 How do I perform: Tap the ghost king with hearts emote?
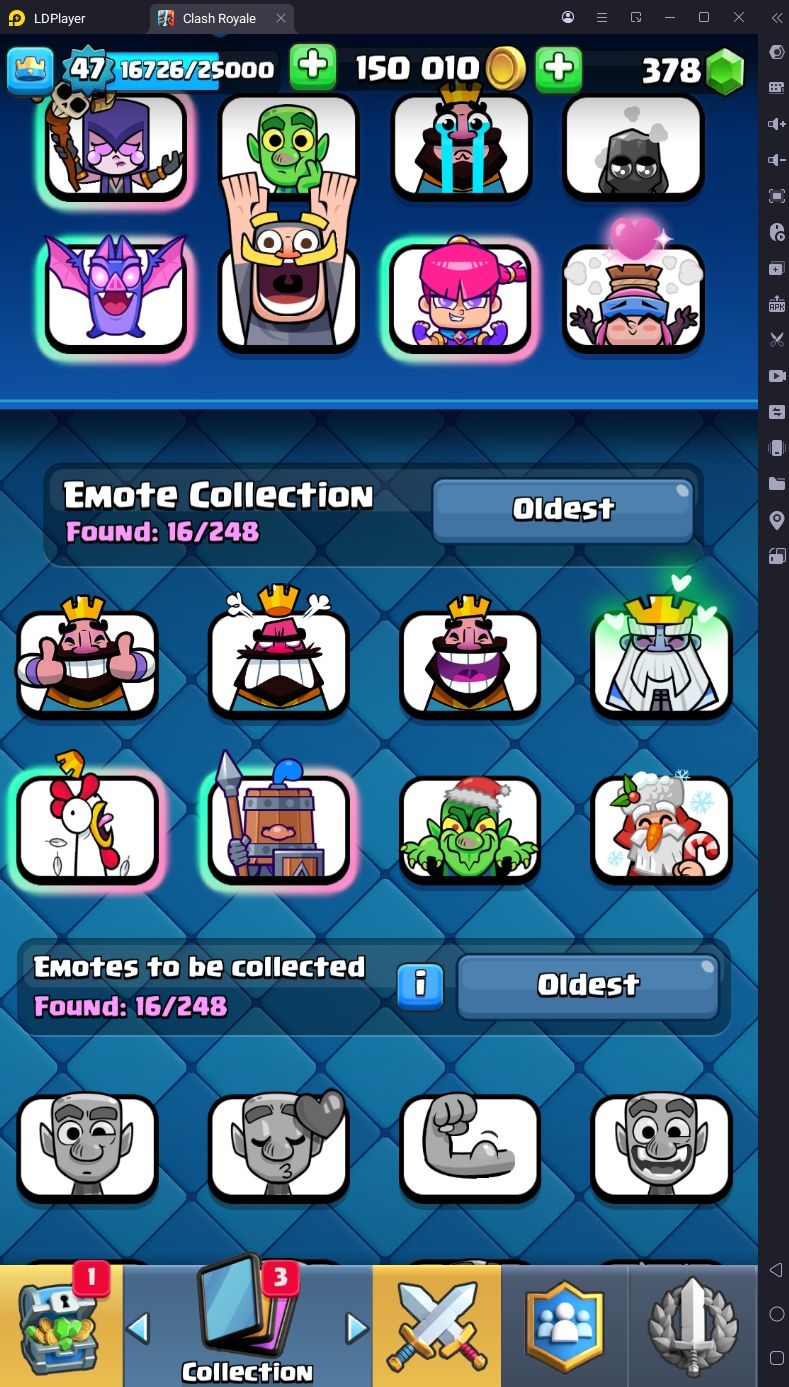(x=661, y=661)
